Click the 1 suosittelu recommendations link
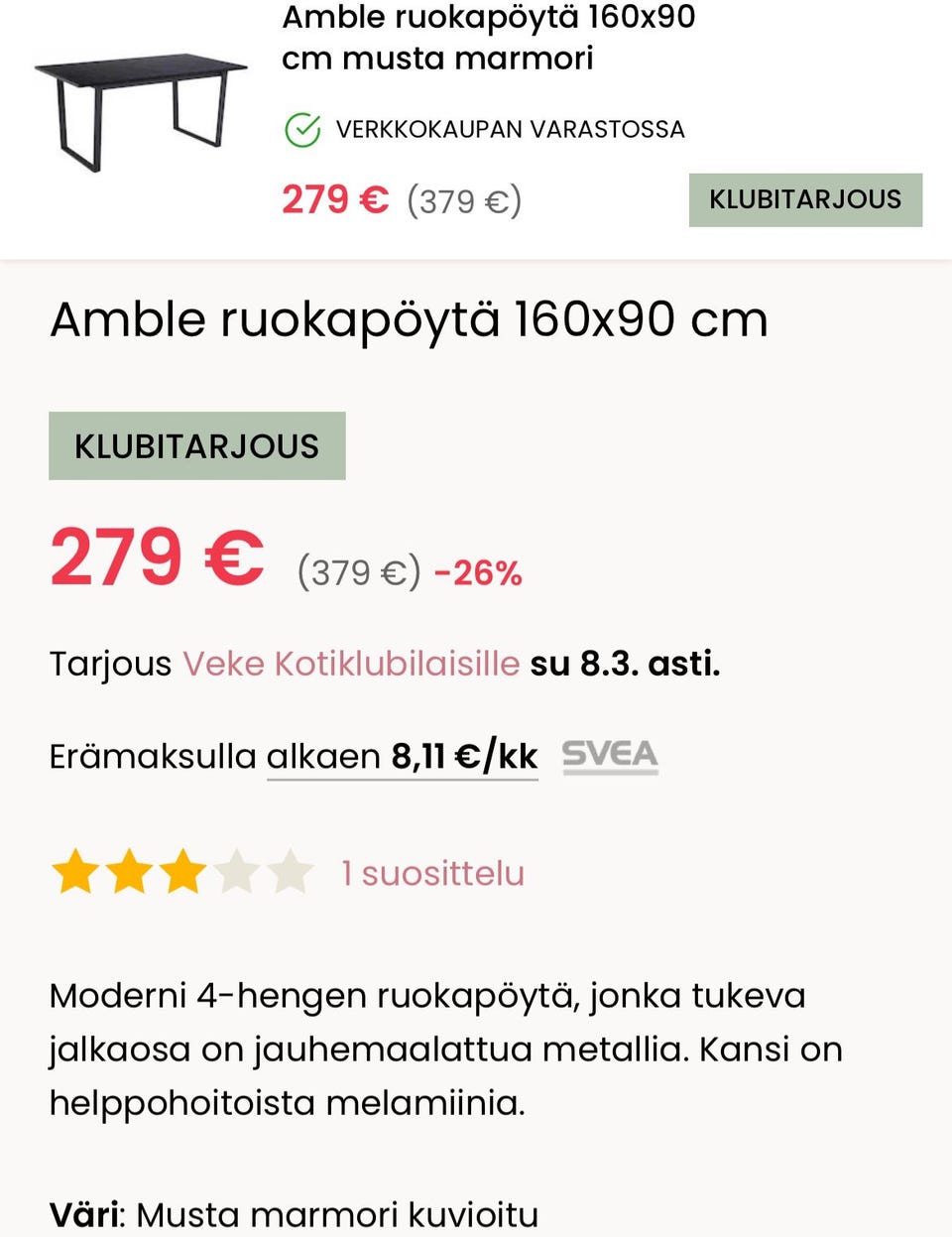The width and height of the screenshot is (952, 1237). pos(432,874)
